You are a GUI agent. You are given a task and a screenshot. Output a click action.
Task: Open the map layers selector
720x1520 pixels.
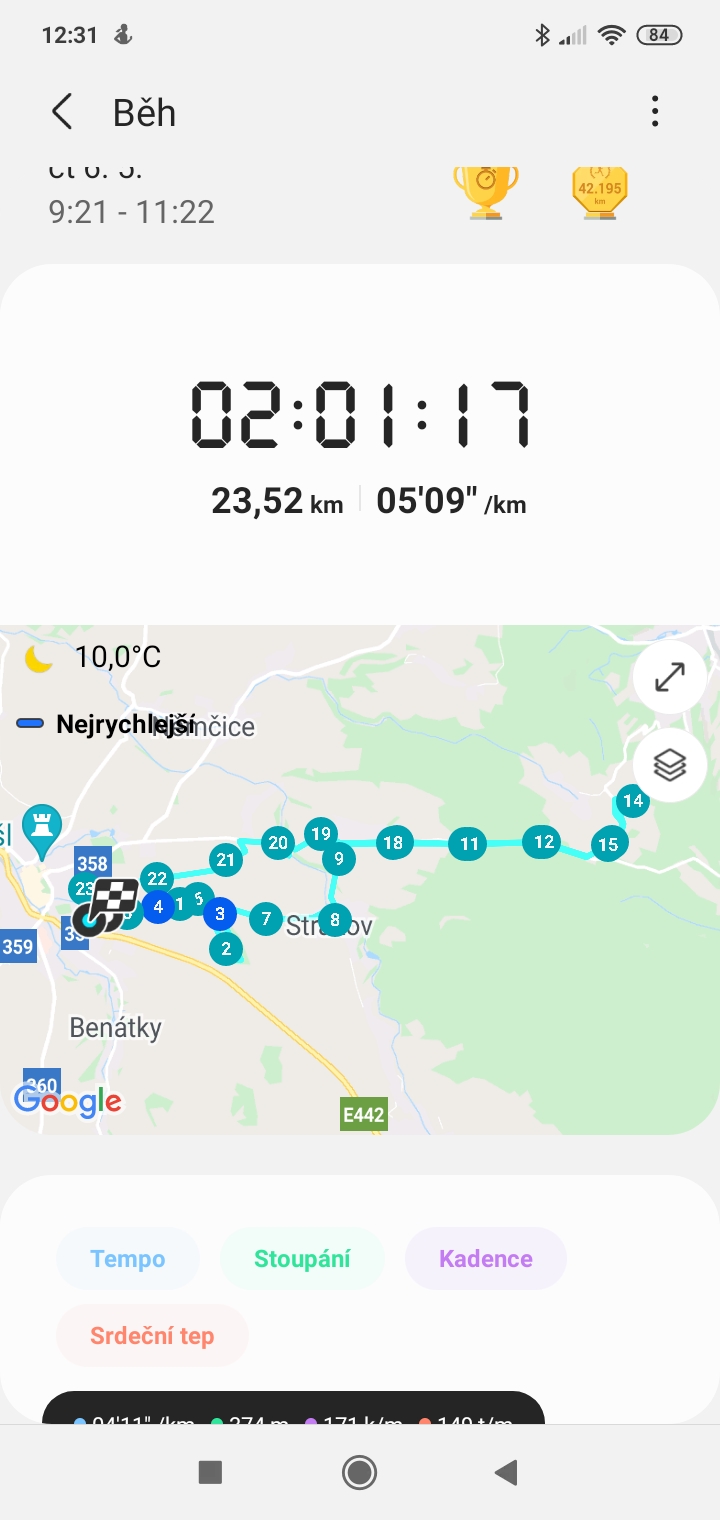(669, 766)
